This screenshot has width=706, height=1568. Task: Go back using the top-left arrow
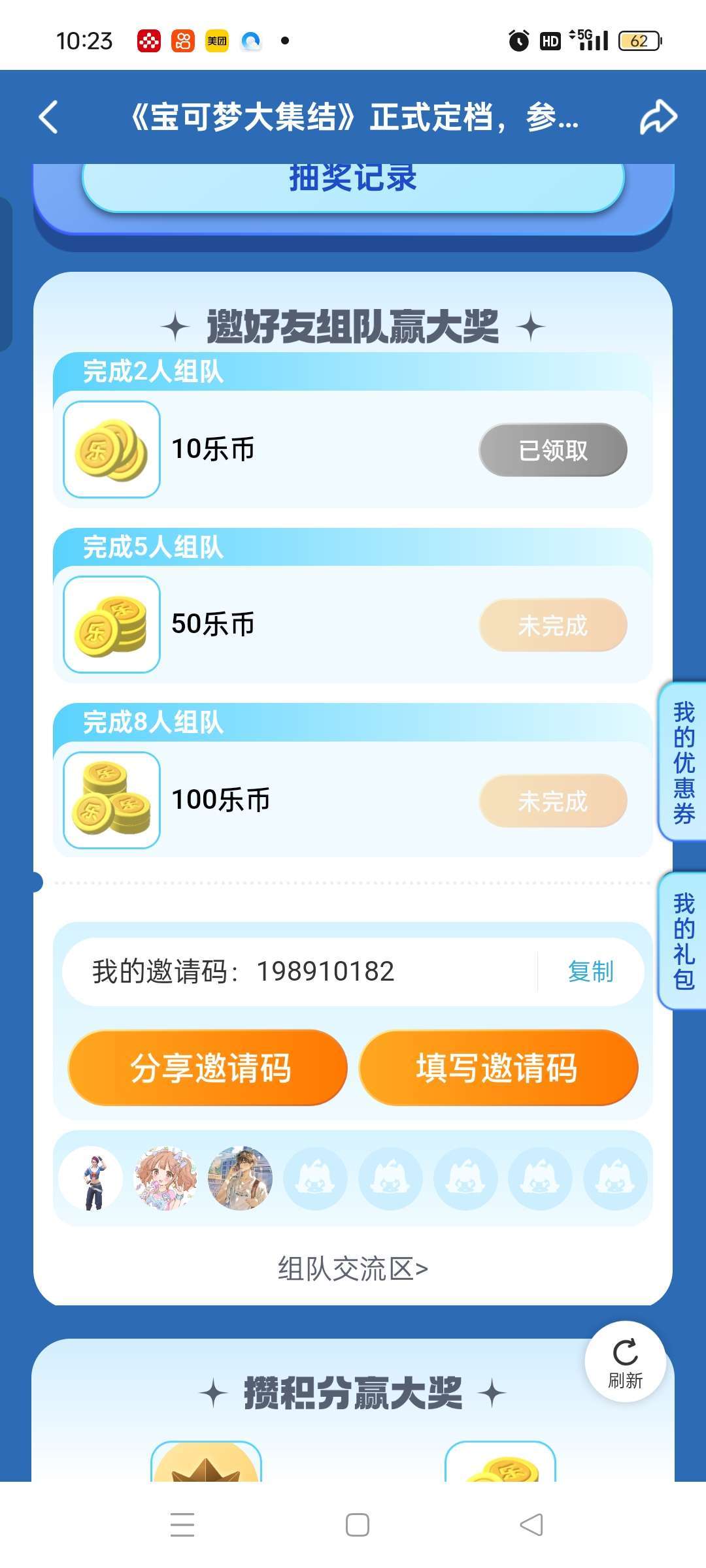pos(49,118)
